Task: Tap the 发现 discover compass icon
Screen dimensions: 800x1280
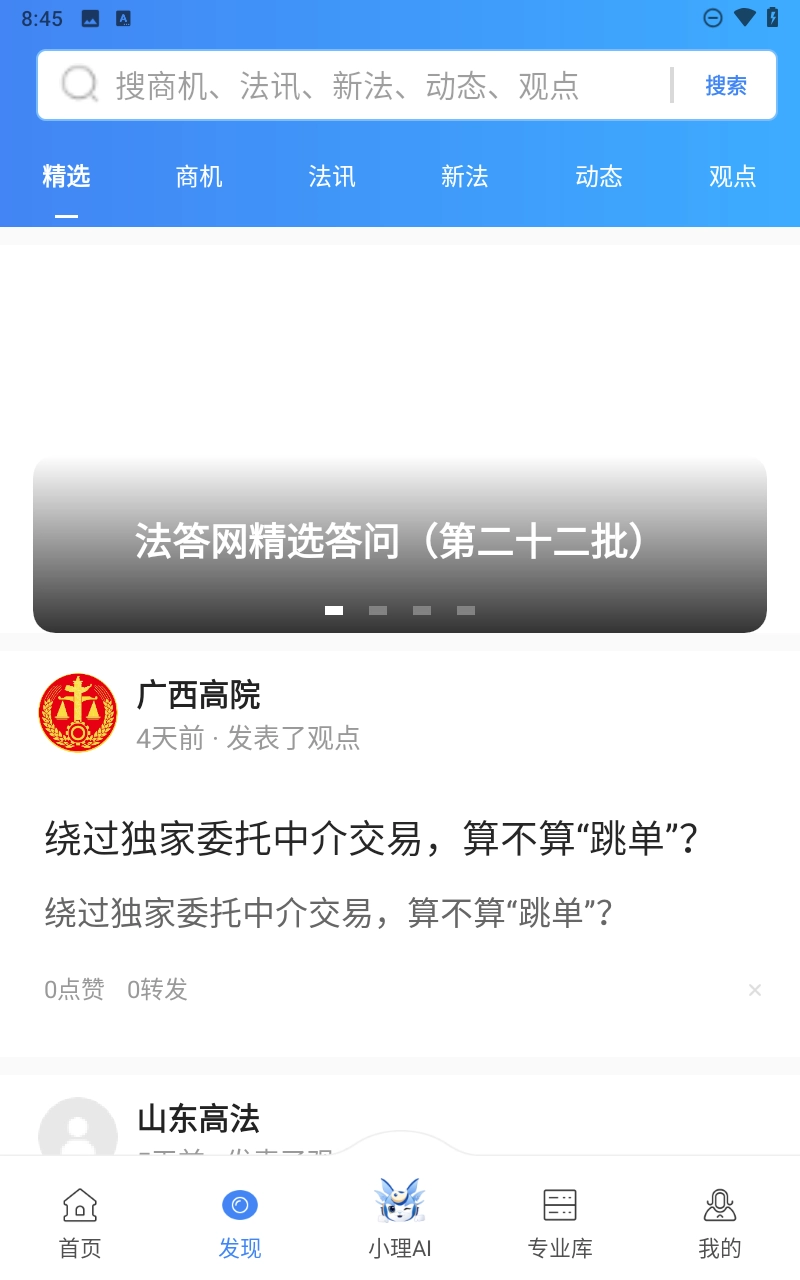Action: pos(240,1205)
